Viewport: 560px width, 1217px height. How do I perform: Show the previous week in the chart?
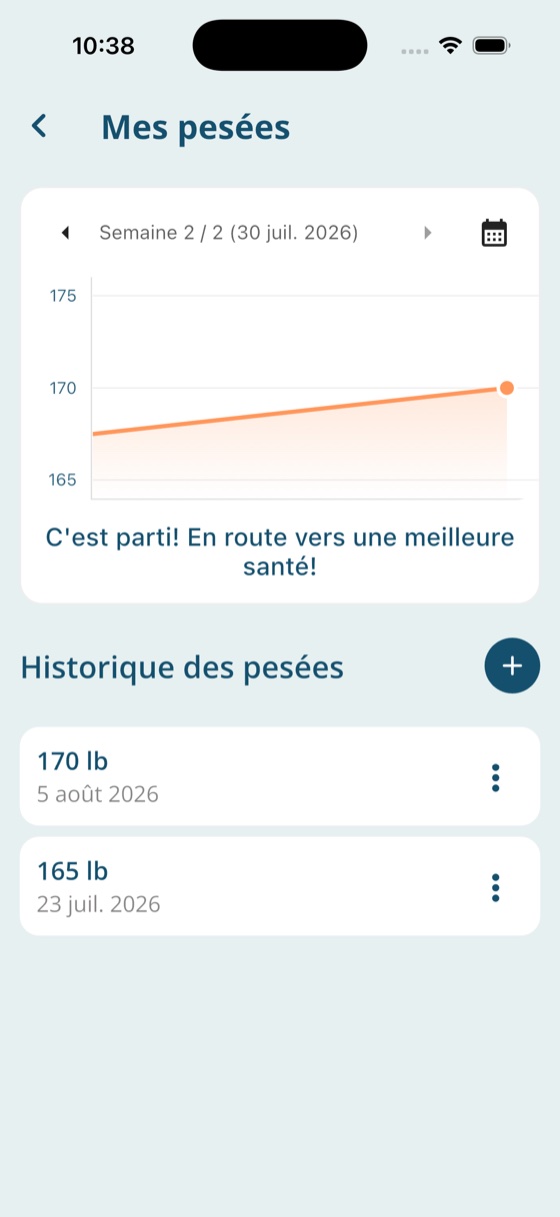click(x=65, y=233)
